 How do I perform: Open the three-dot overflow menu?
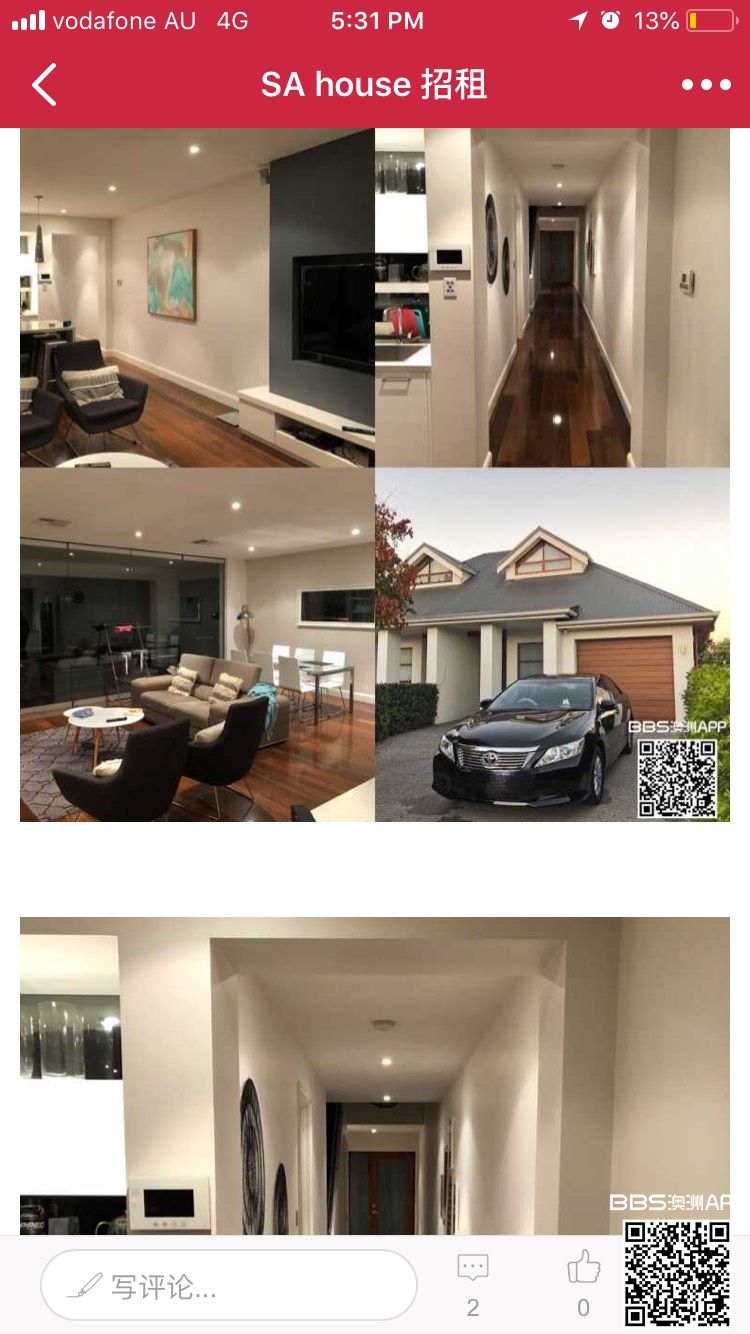tap(706, 85)
